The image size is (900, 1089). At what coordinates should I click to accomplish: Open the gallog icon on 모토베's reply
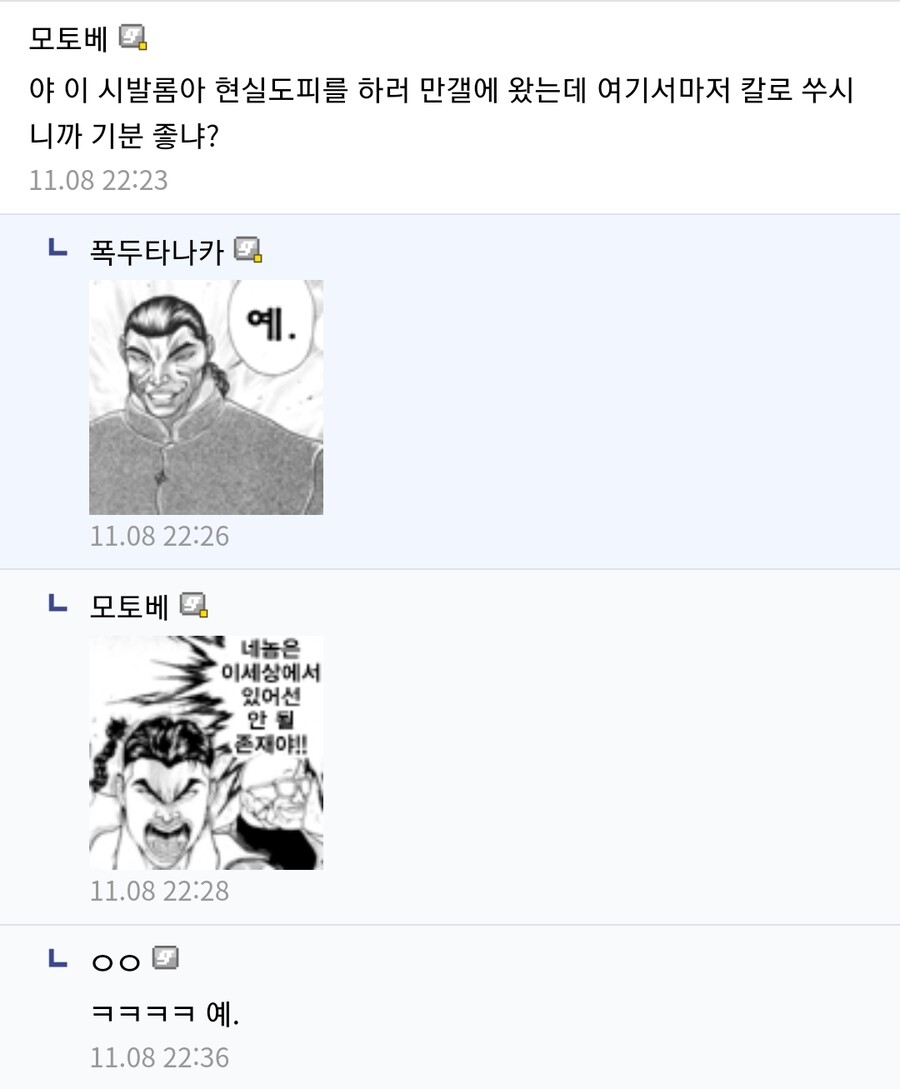(x=193, y=605)
